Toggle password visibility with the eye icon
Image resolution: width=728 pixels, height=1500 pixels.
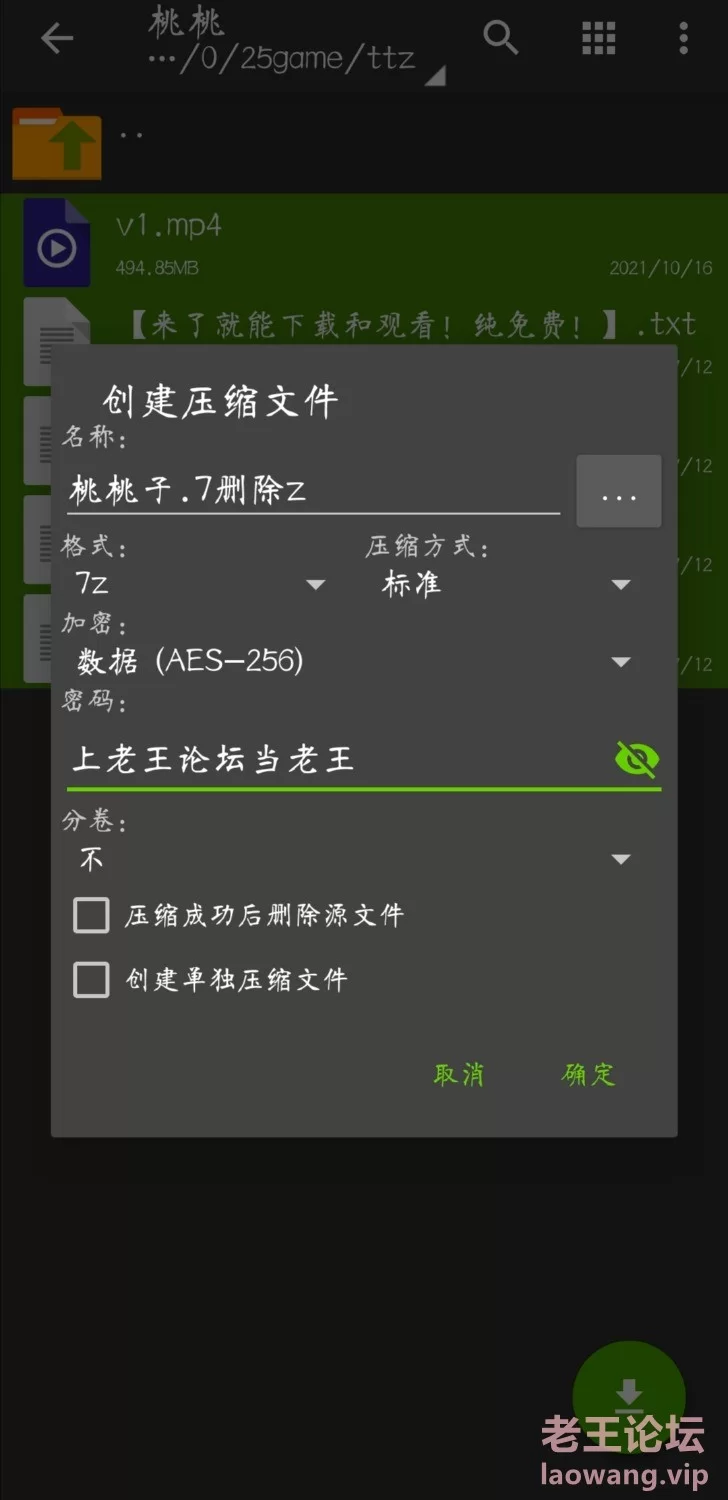[x=637, y=760]
